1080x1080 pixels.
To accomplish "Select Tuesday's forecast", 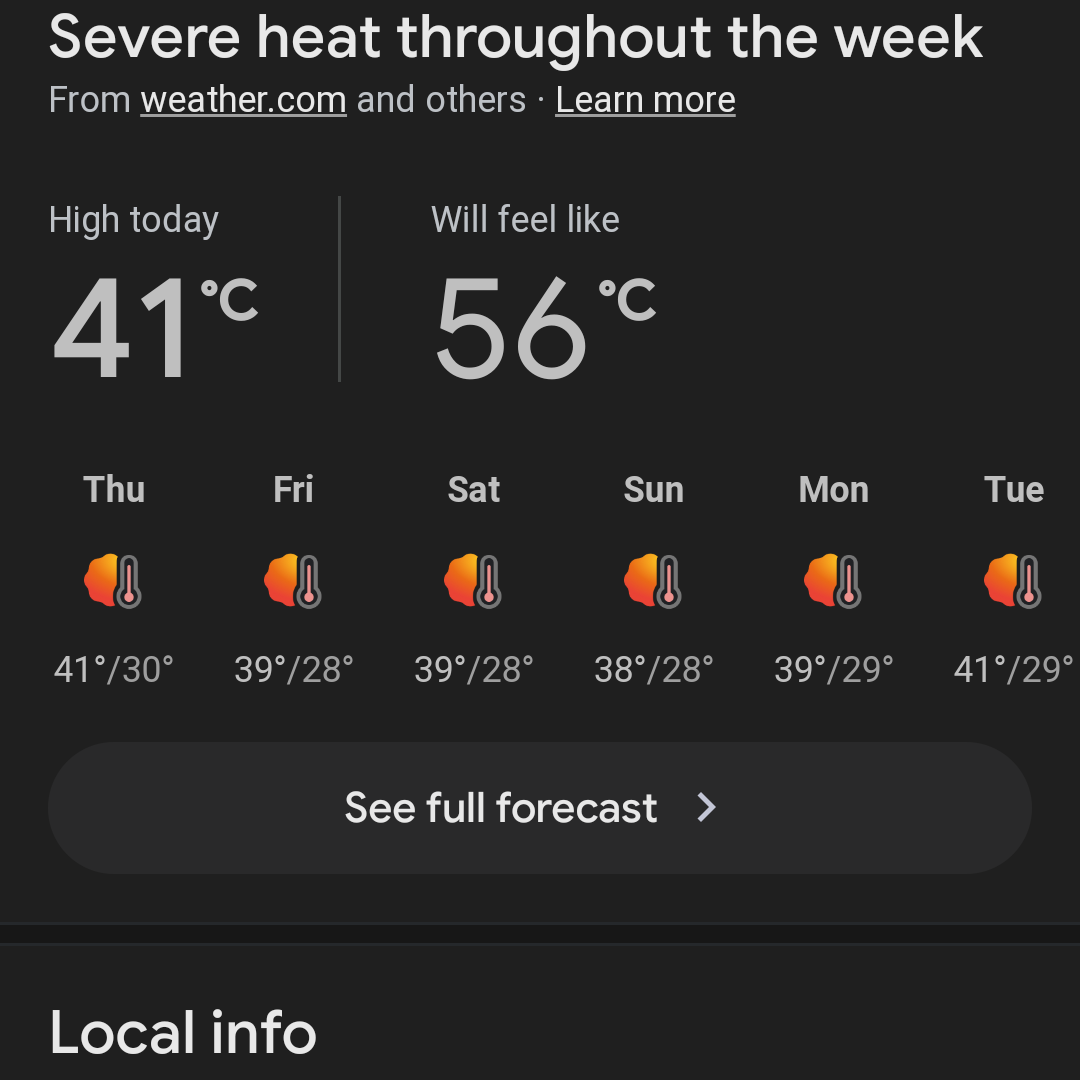I will (x=1013, y=580).
